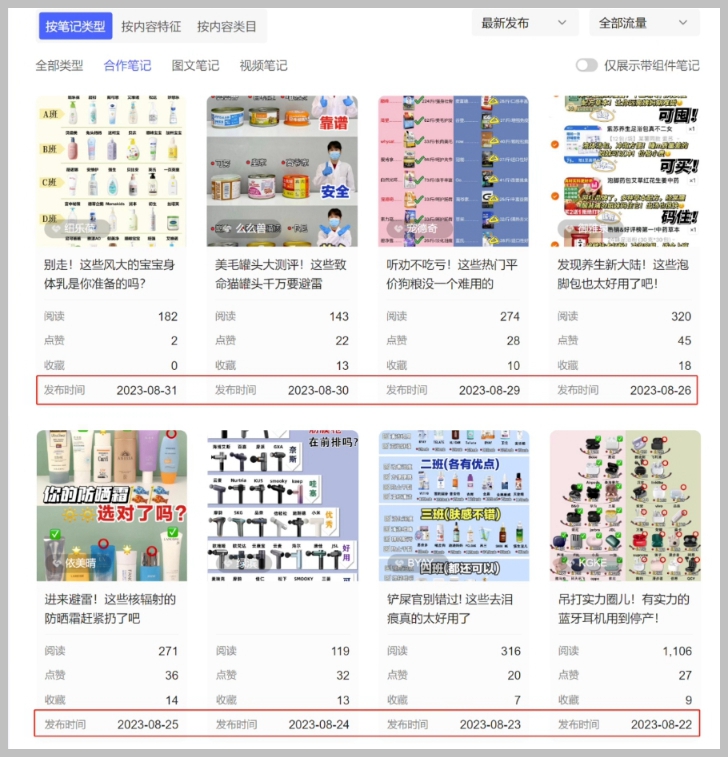Select the 合作笔记 filter

pos(127,66)
